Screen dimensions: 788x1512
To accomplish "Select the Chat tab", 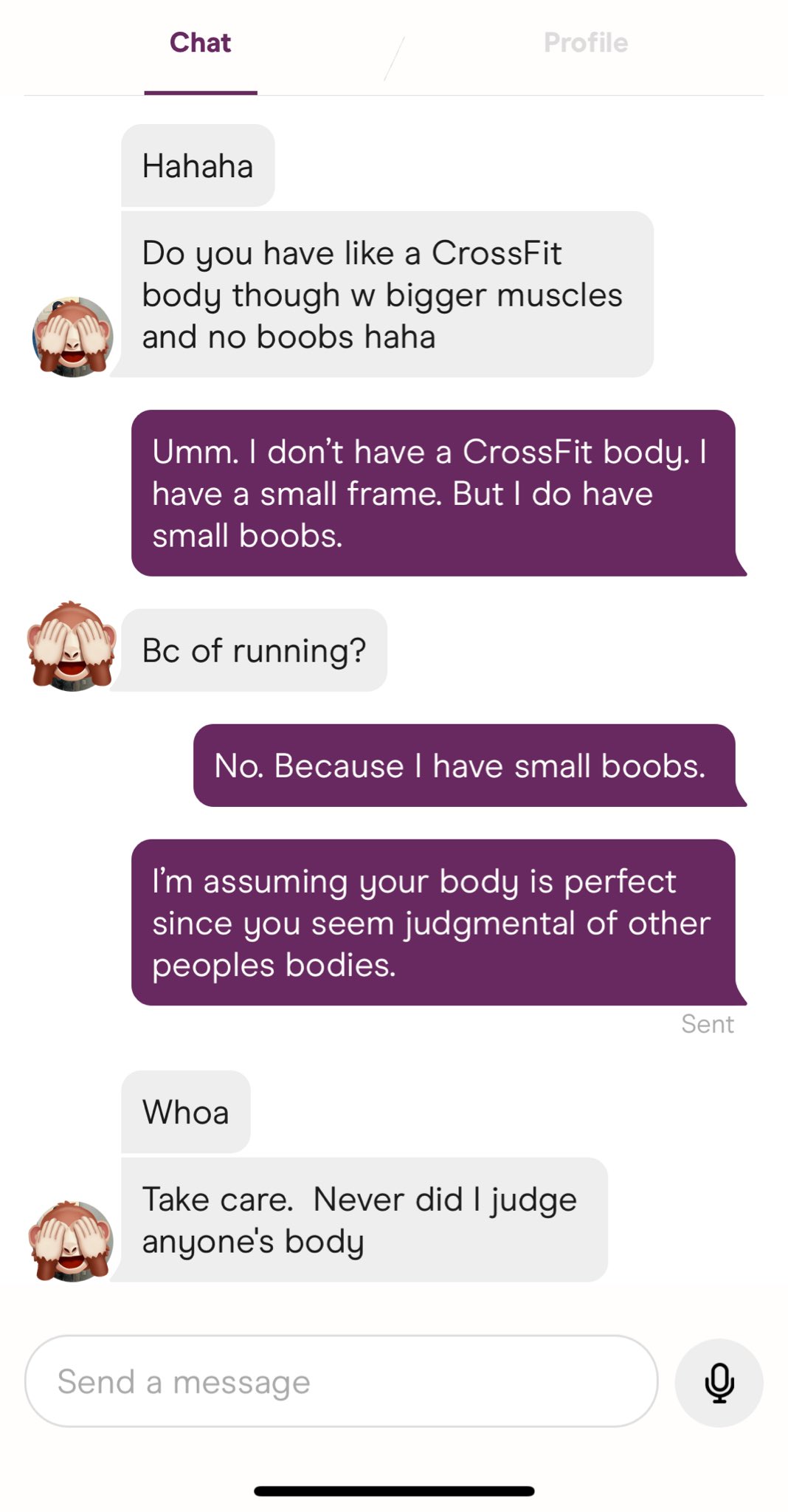I will [200, 43].
